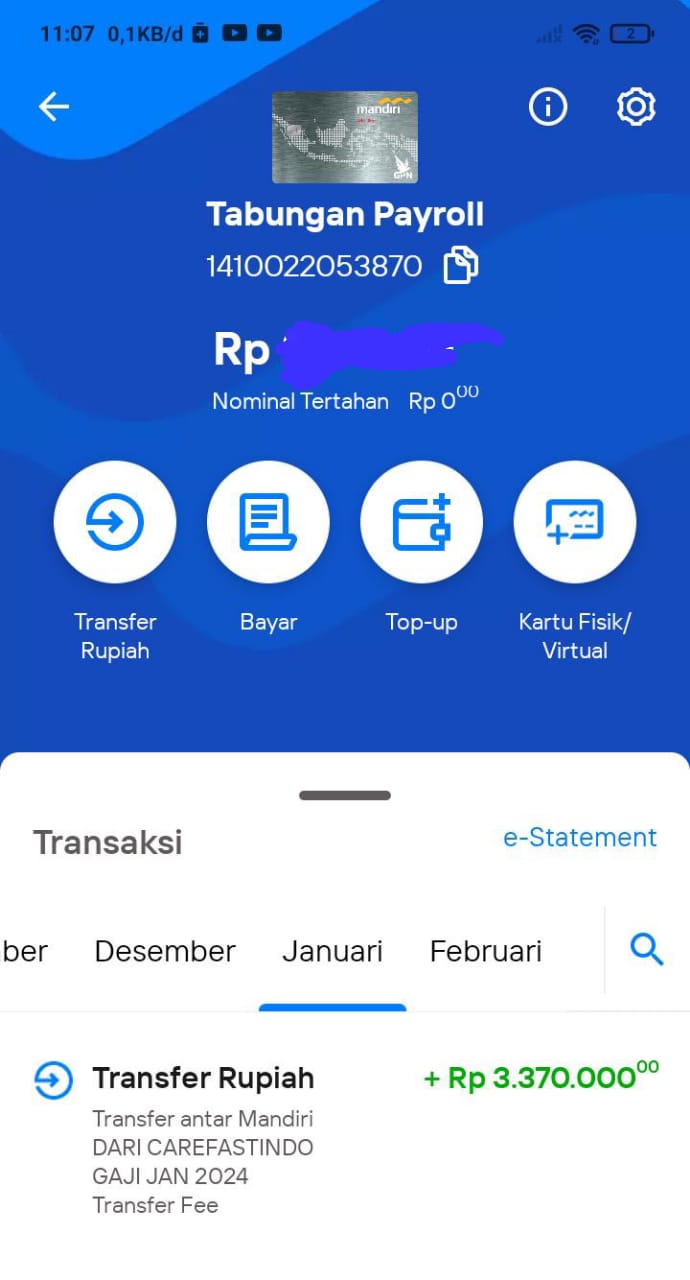The image size is (690, 1280).
Task: Open the e-Statement link
Action: 580,837
